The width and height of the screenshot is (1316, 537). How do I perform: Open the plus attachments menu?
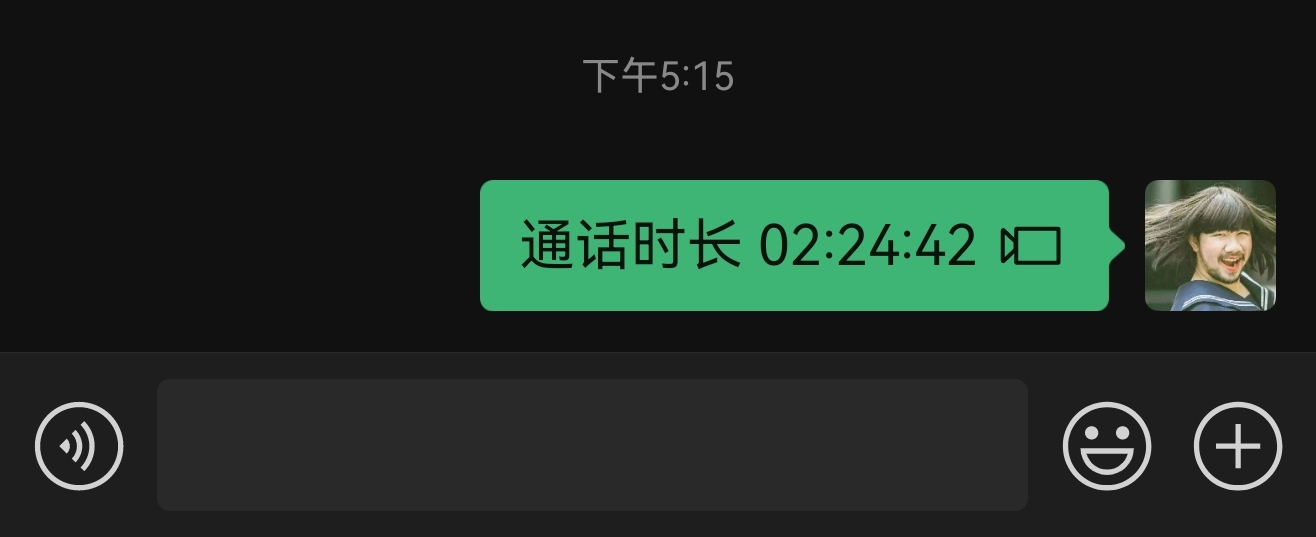[1237, 446]
